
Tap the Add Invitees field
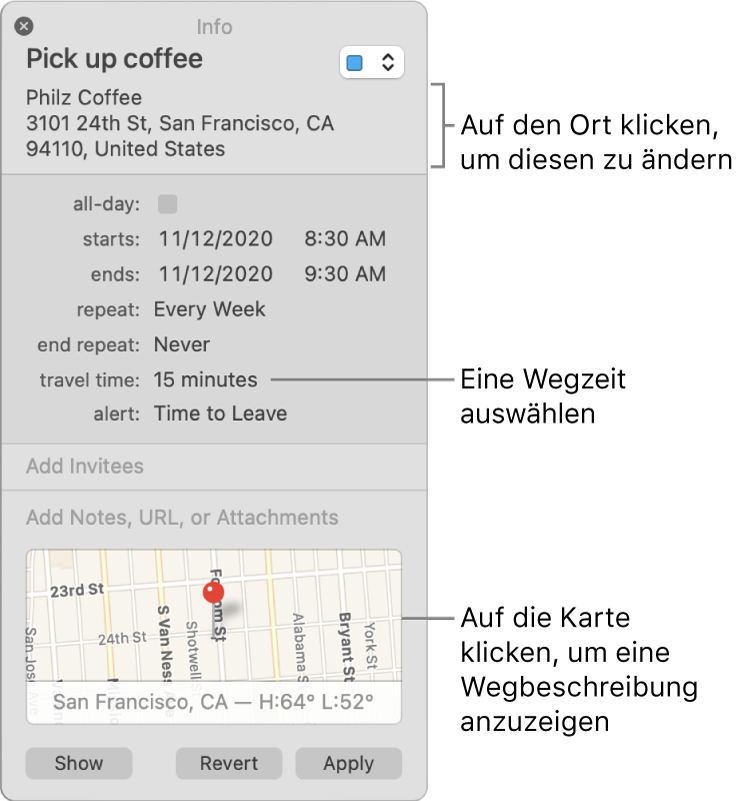pos(85,467)
